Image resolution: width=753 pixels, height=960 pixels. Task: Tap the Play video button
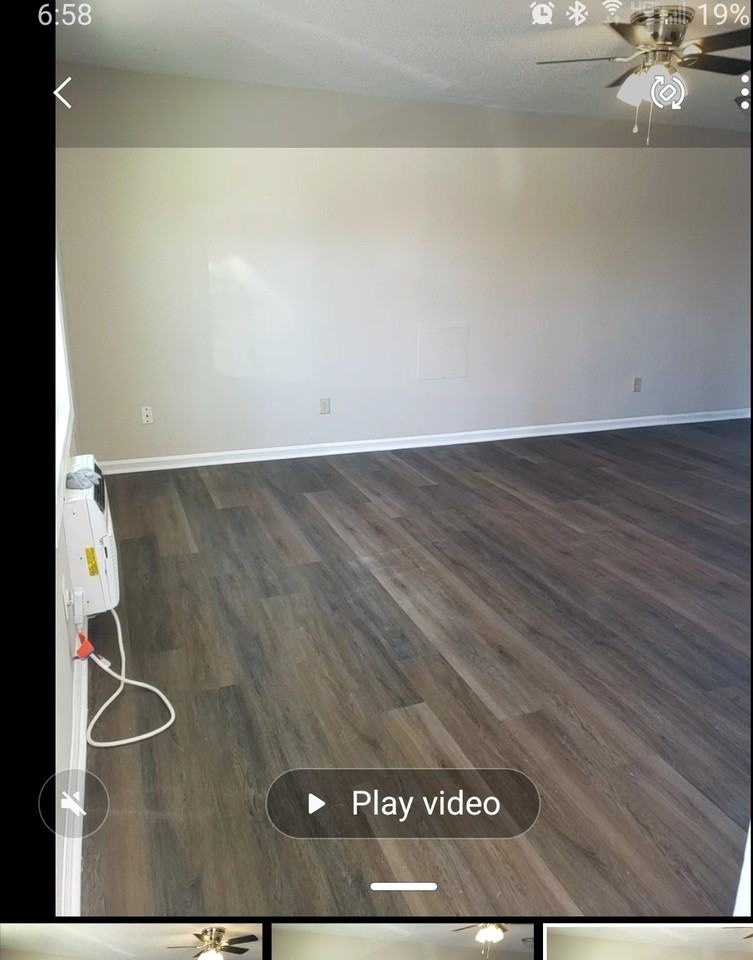coord(403,803)
